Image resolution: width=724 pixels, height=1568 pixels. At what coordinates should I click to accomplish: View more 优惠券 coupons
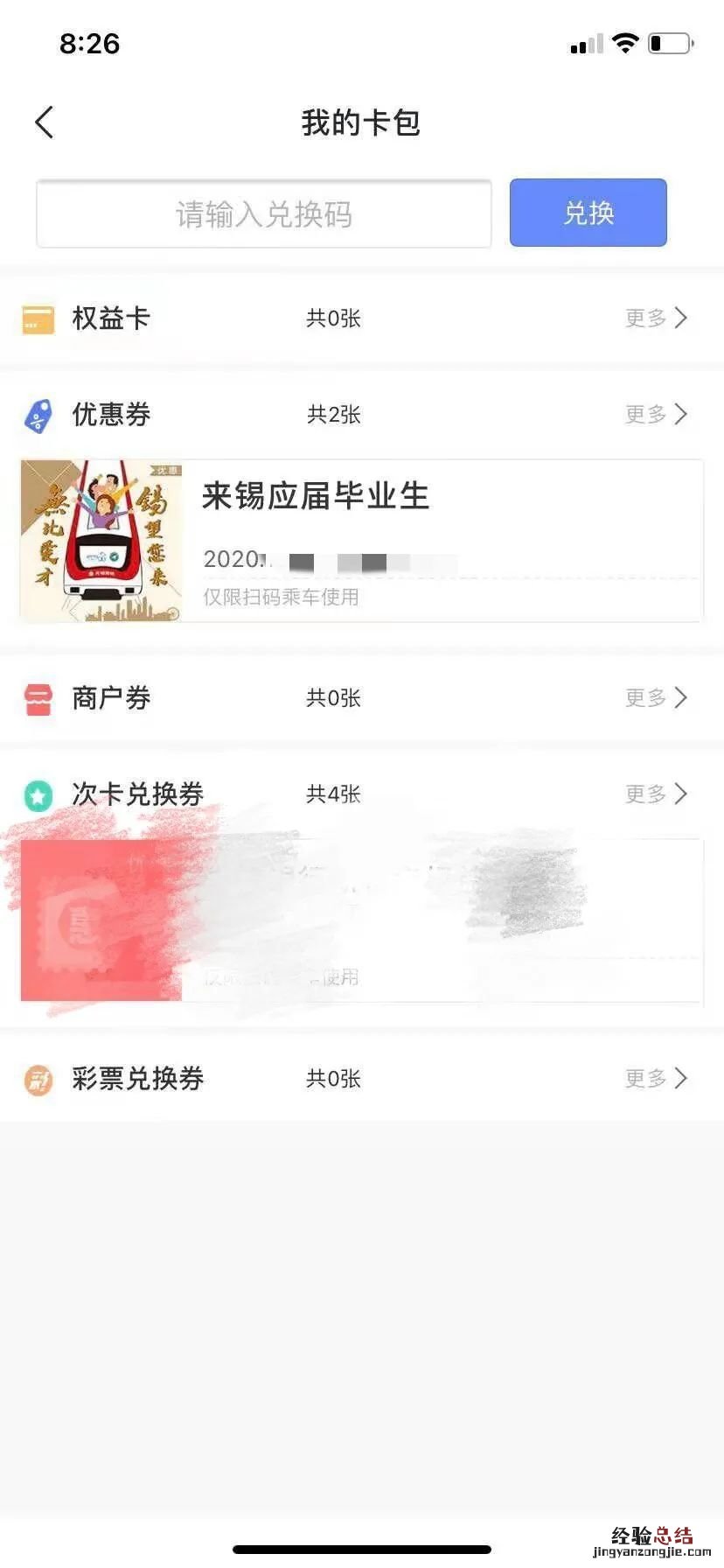656,414
